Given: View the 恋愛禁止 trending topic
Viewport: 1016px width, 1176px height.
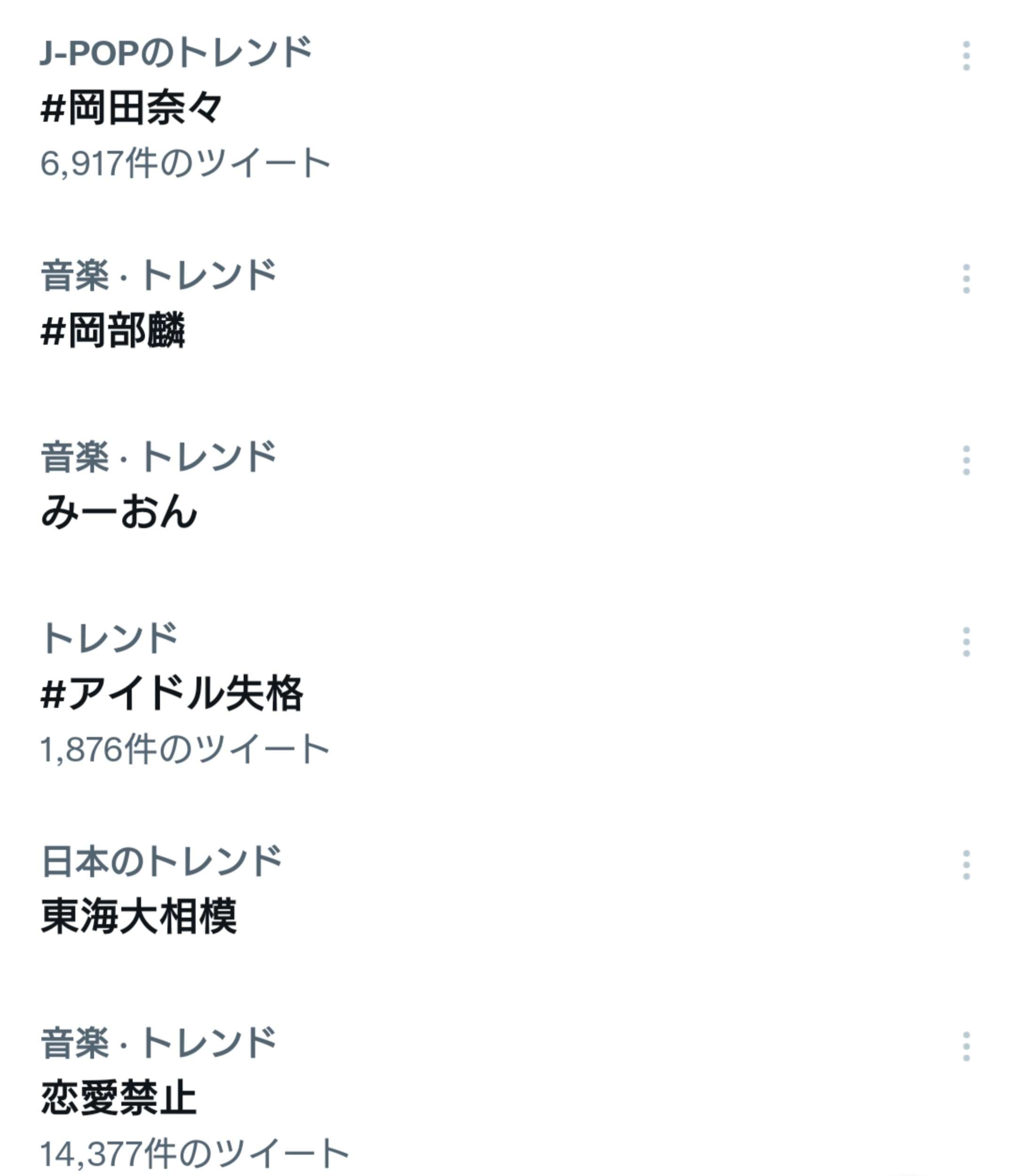Looking at the screenshot, I should (x=119, y=1098).
